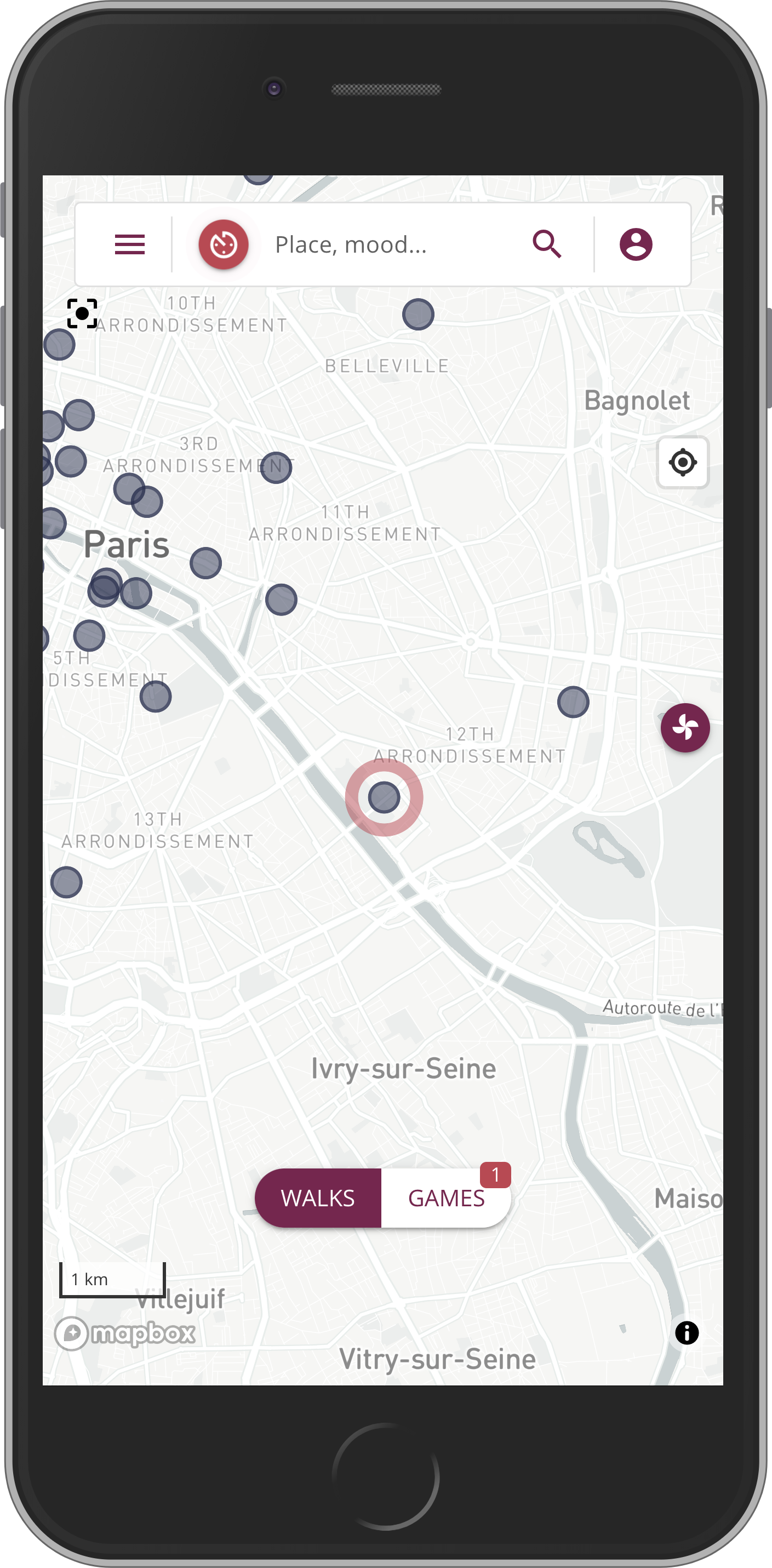The image size is (772, 1568).
Task: Tap the purple pinwheel floating button
Action: coord(685,727)
